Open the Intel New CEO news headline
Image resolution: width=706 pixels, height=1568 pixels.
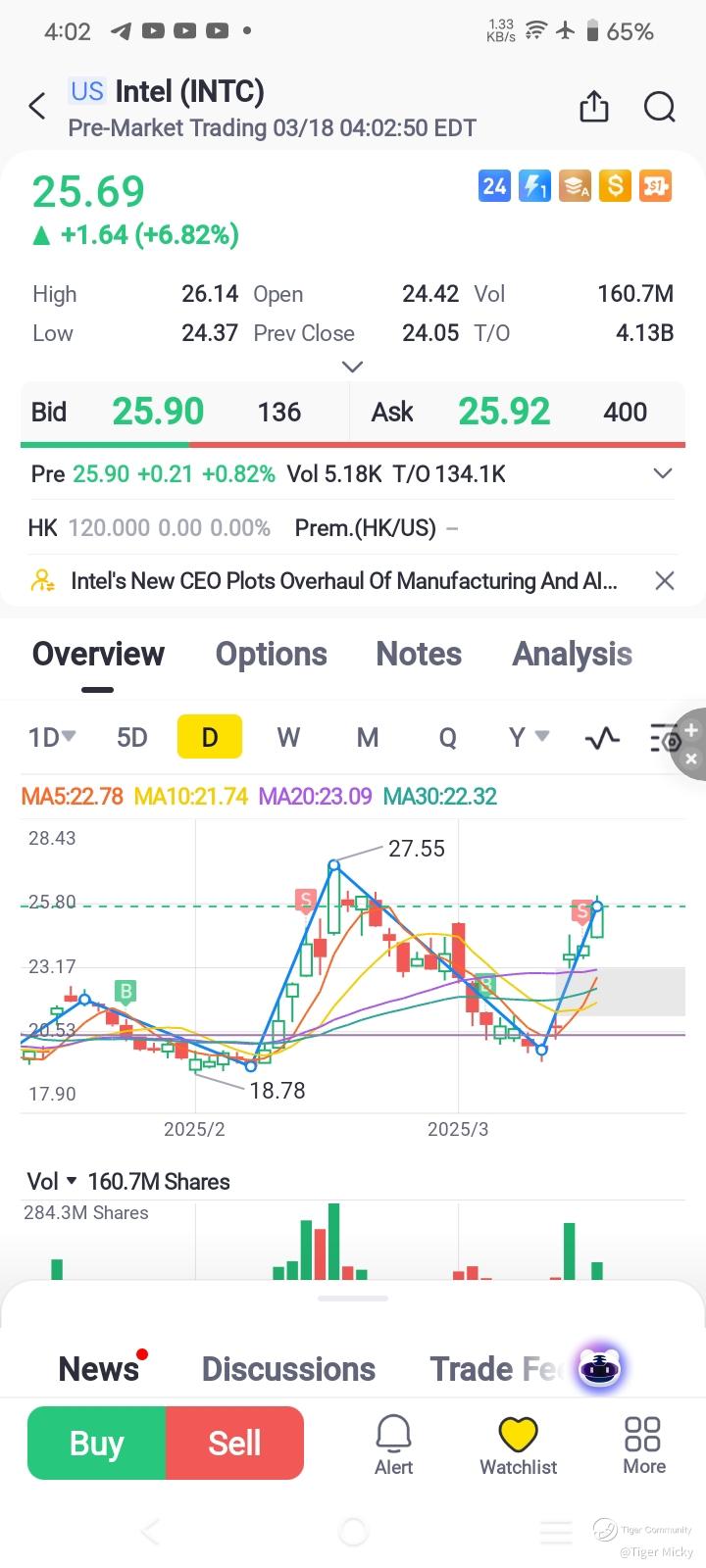pyautogui.click(x=343, y=581)
